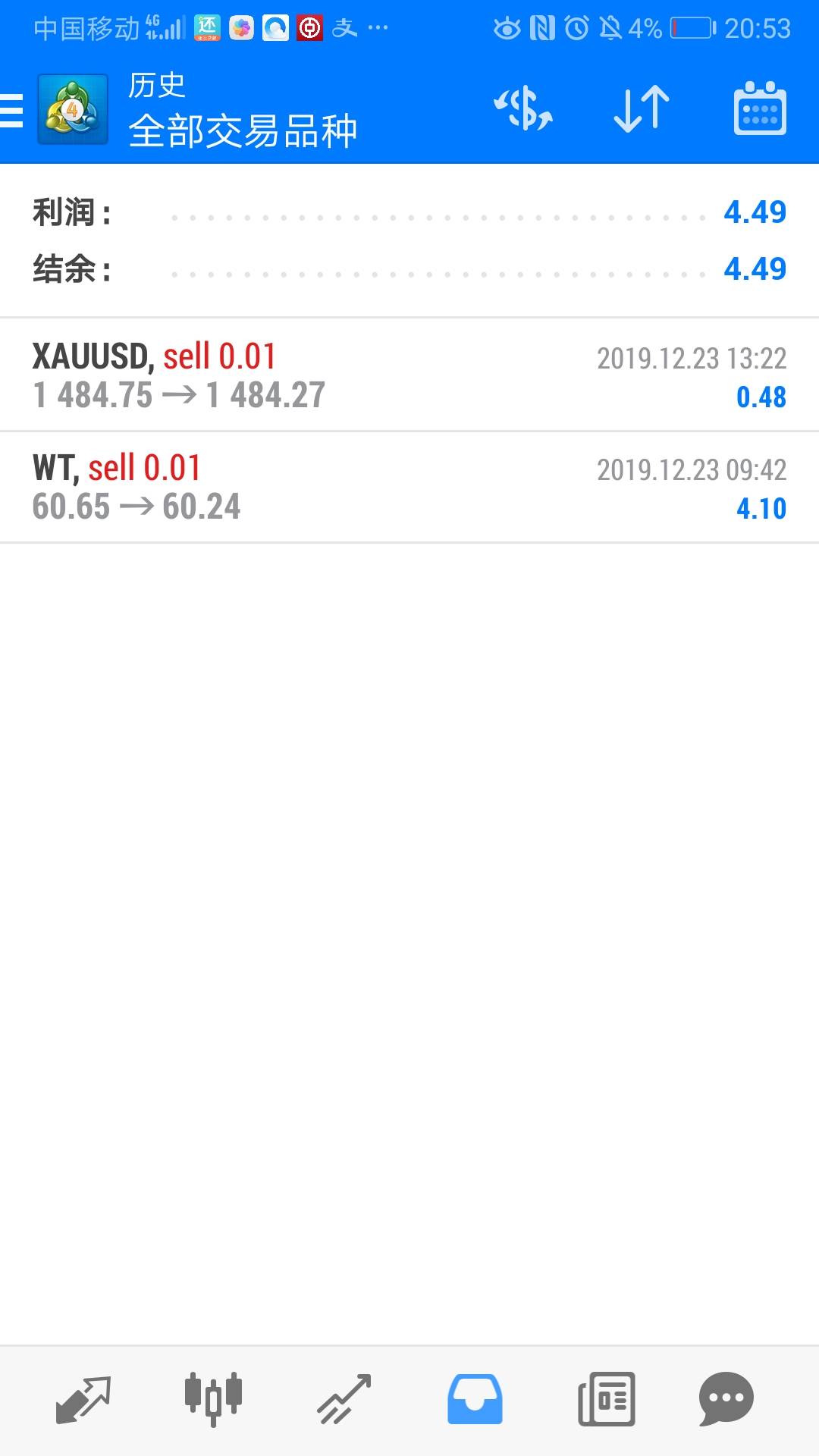Switch to the Trade tab

tap(344, 1398)
